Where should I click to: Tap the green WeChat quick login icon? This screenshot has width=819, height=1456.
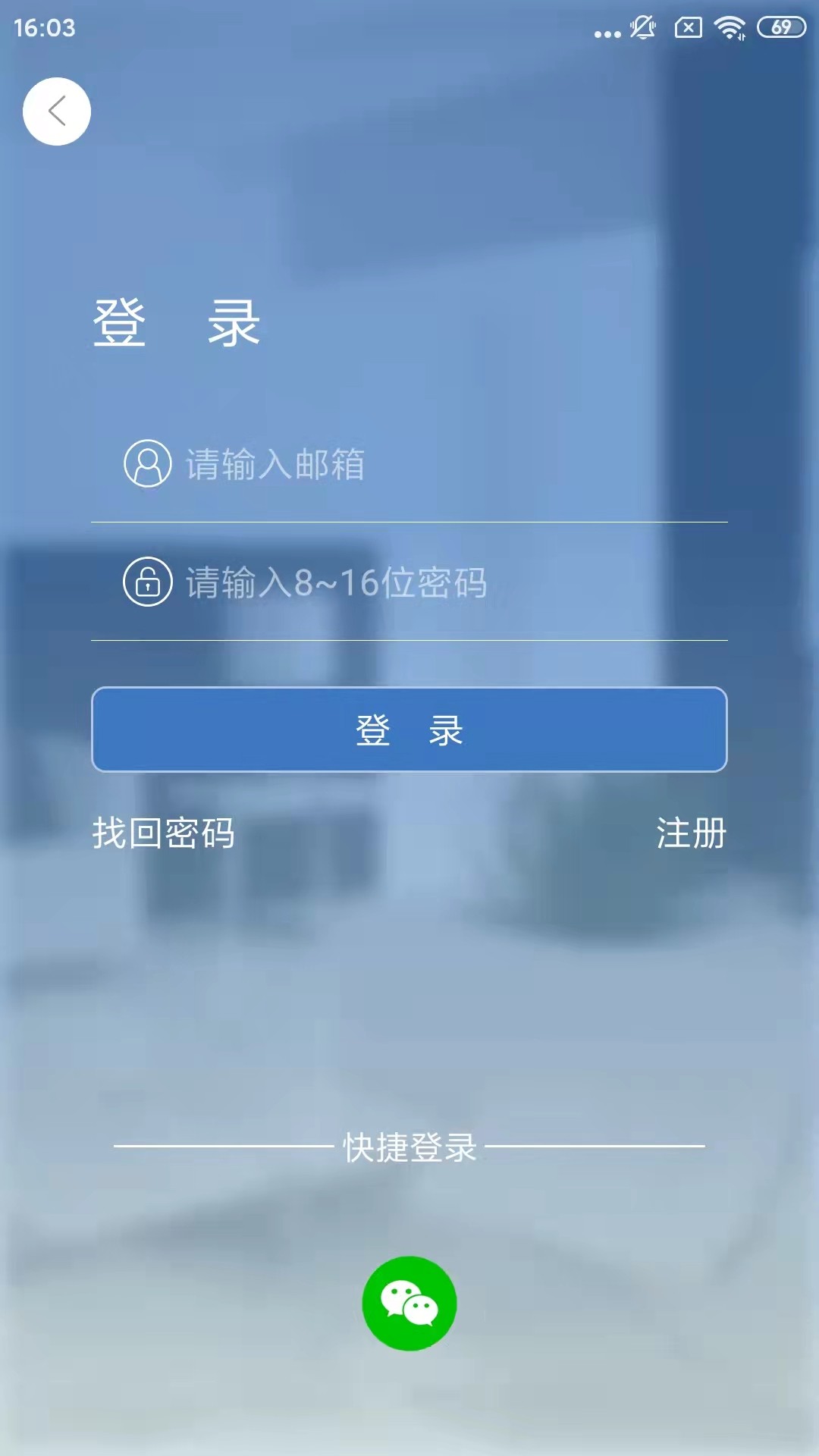pos(409,1302)
